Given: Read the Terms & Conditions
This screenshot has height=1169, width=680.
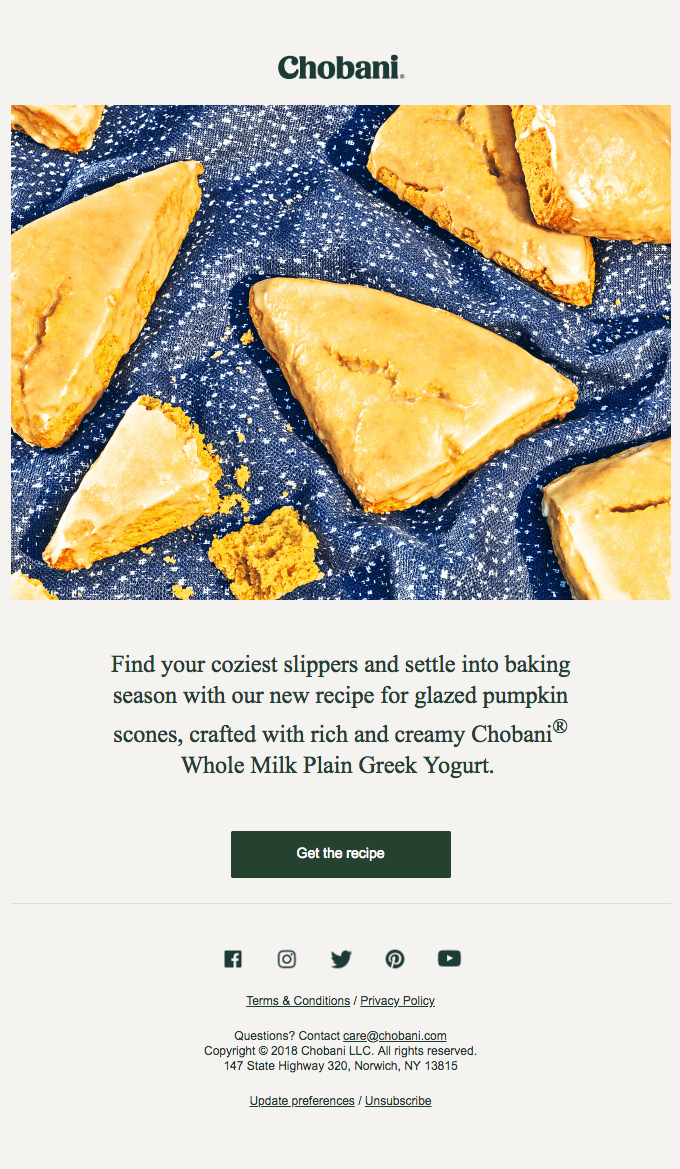Looking at the screenshot, I should [x=298, y=1001].
